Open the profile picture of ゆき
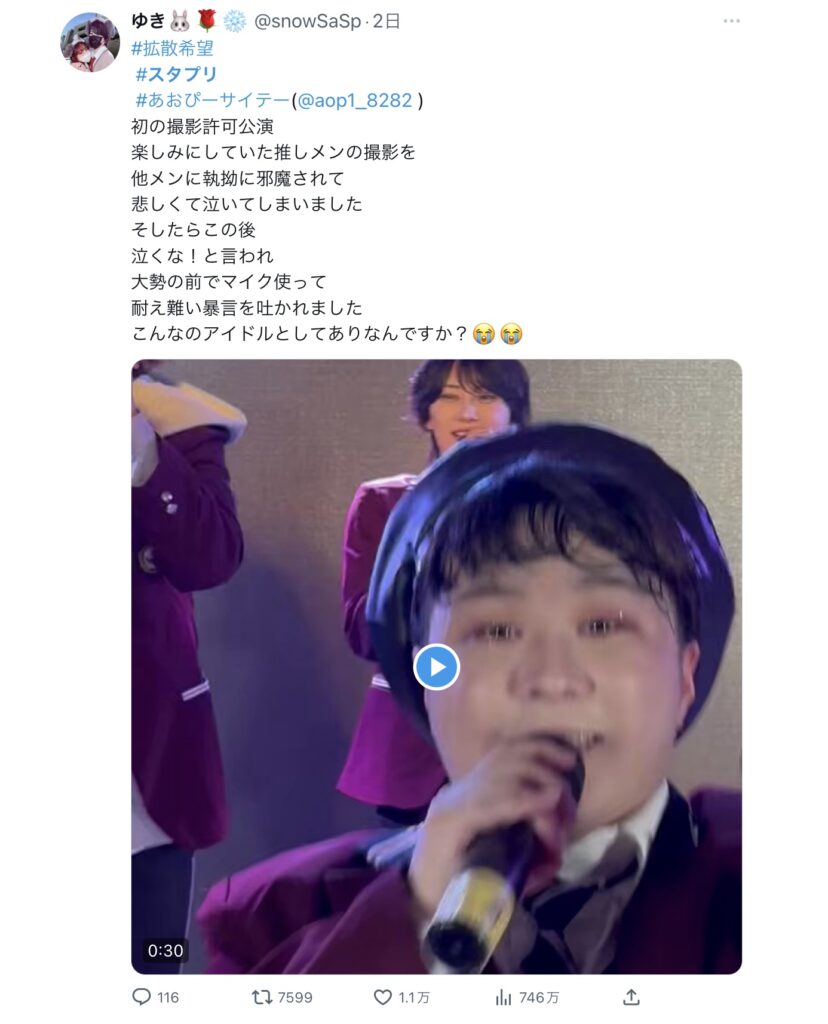The image size is (828, 1024). click(x=91, y=42)
